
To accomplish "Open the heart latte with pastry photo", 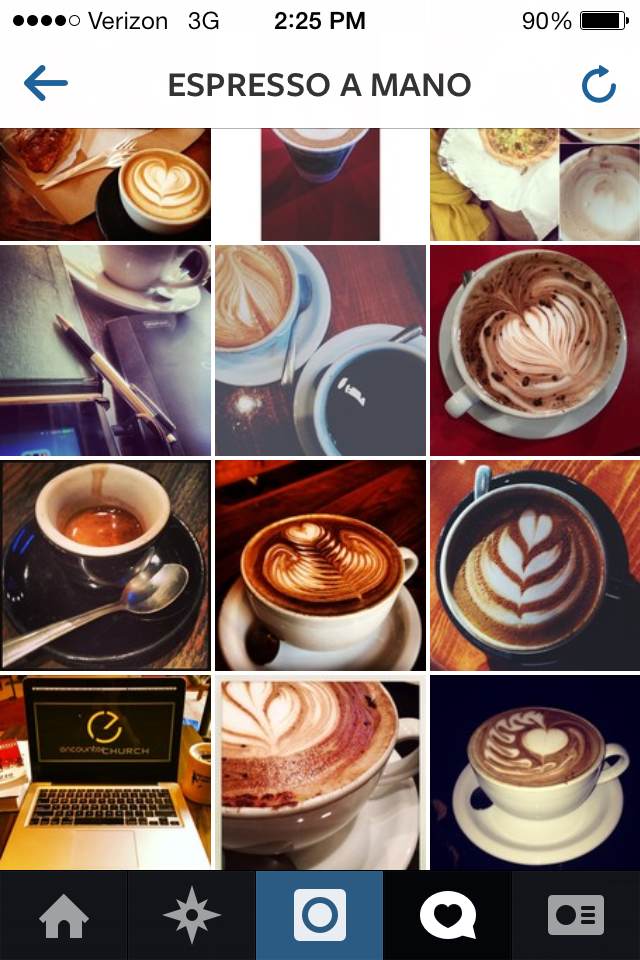I will (105, 185).
